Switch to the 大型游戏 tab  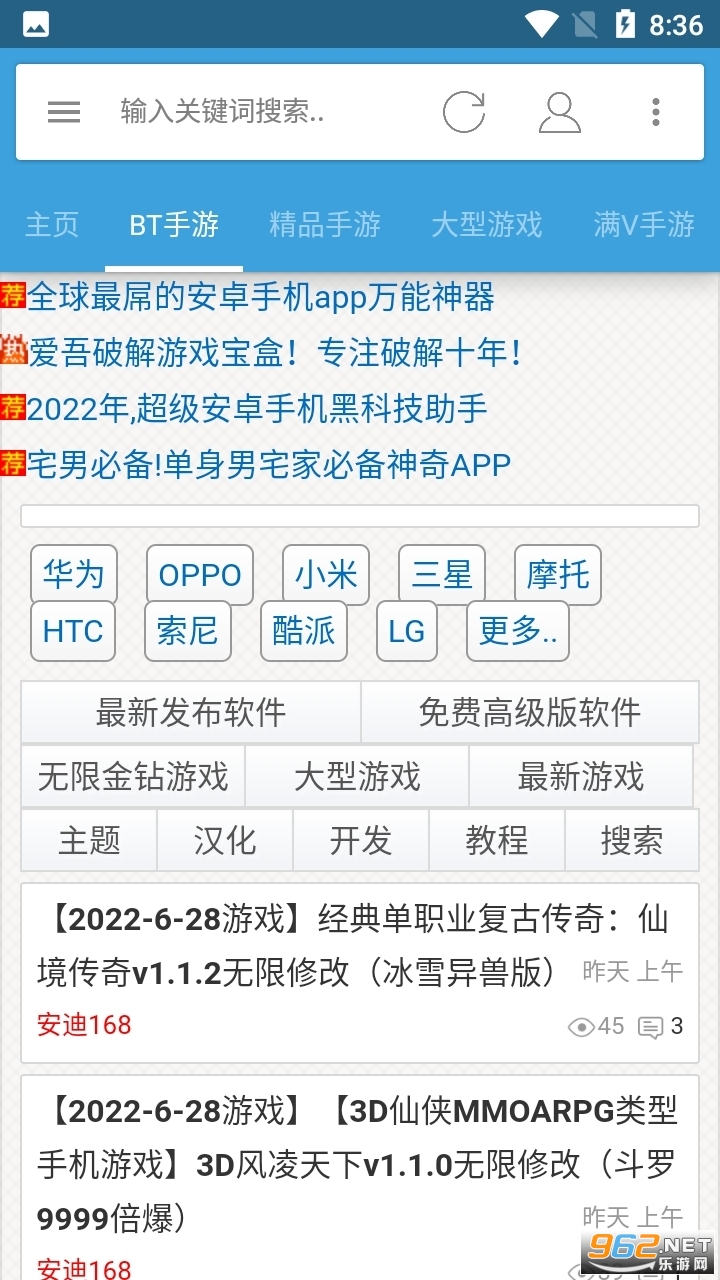486,225
